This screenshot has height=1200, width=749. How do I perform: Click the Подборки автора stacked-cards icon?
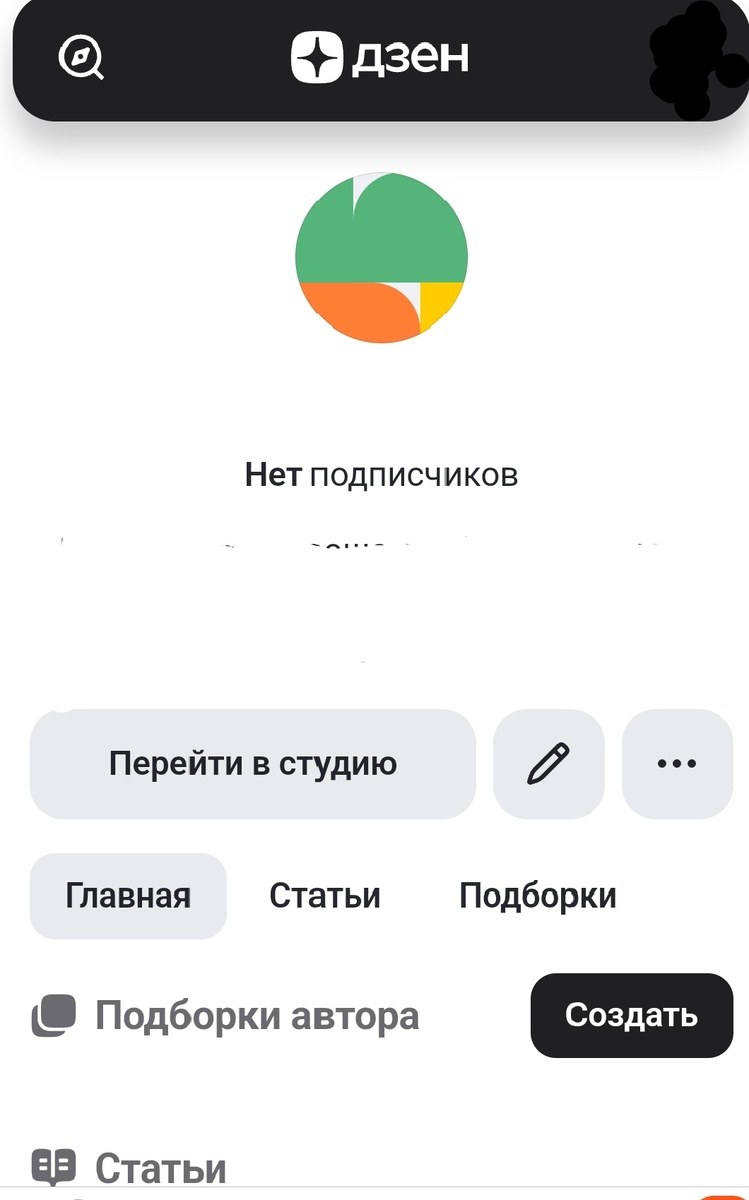(x=55, y=1015)
